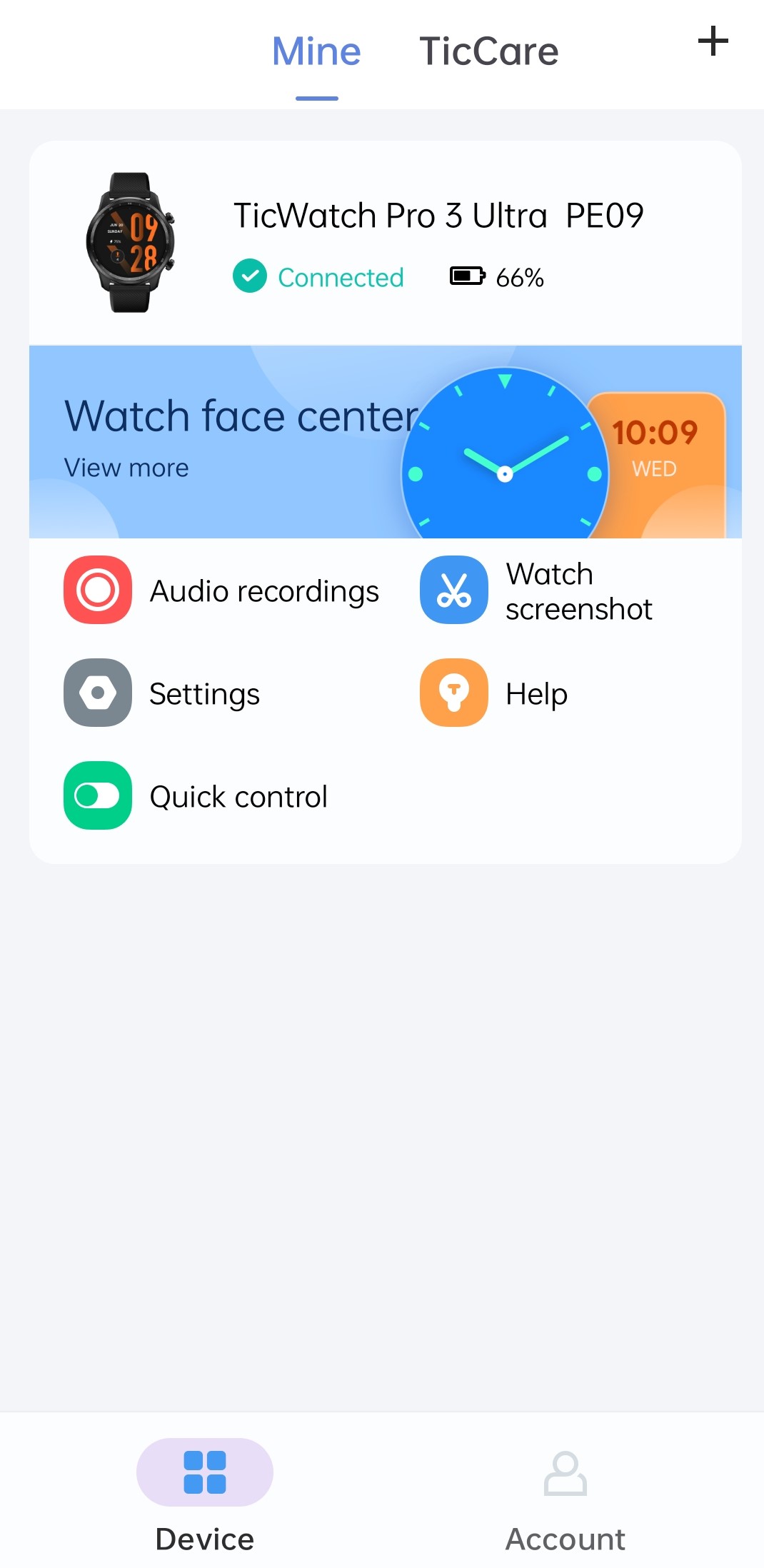764x1568 pixels.
Task: Switch to the TicCare tab
Action: 489,51
